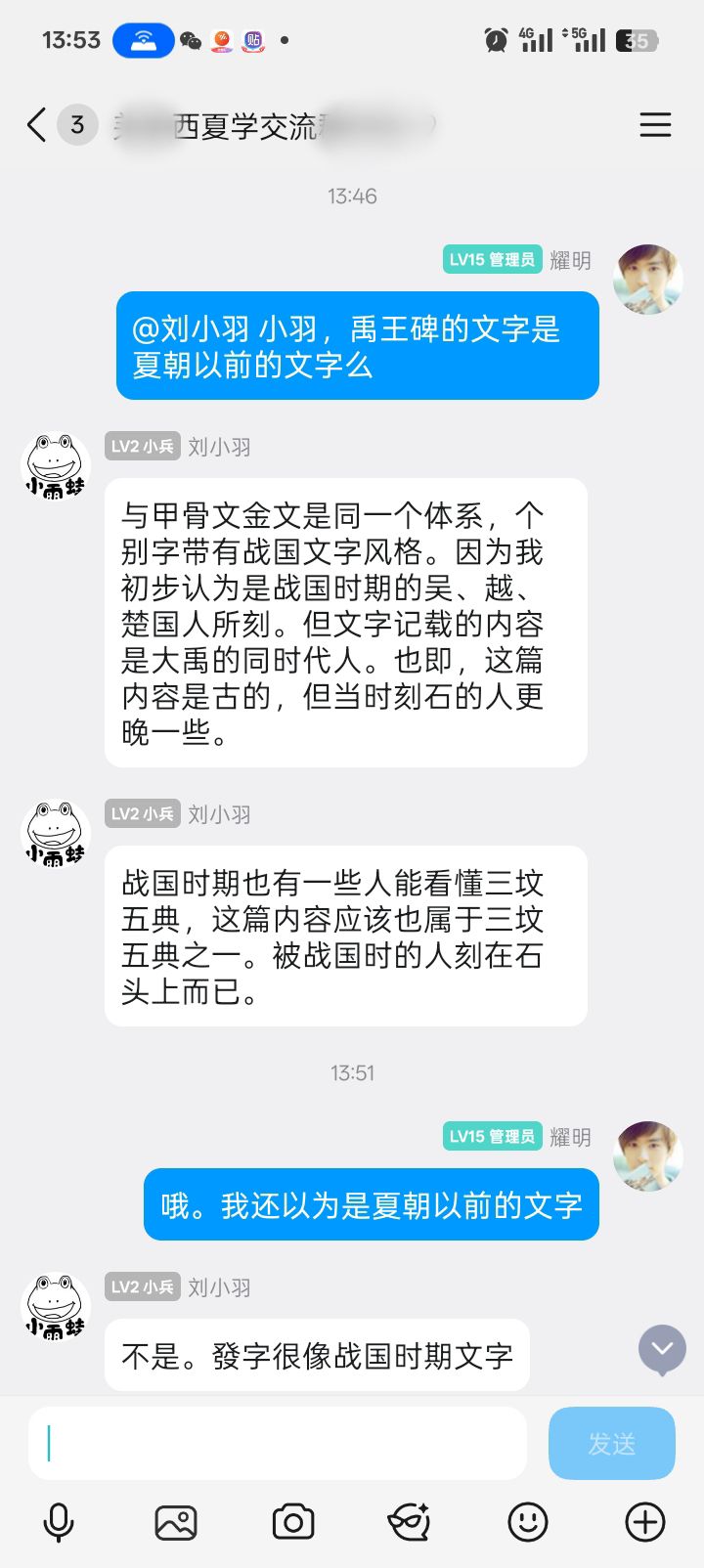Open the mask-shaped effects icon
Screen dimensions: 704x1568
point(410,1522)
